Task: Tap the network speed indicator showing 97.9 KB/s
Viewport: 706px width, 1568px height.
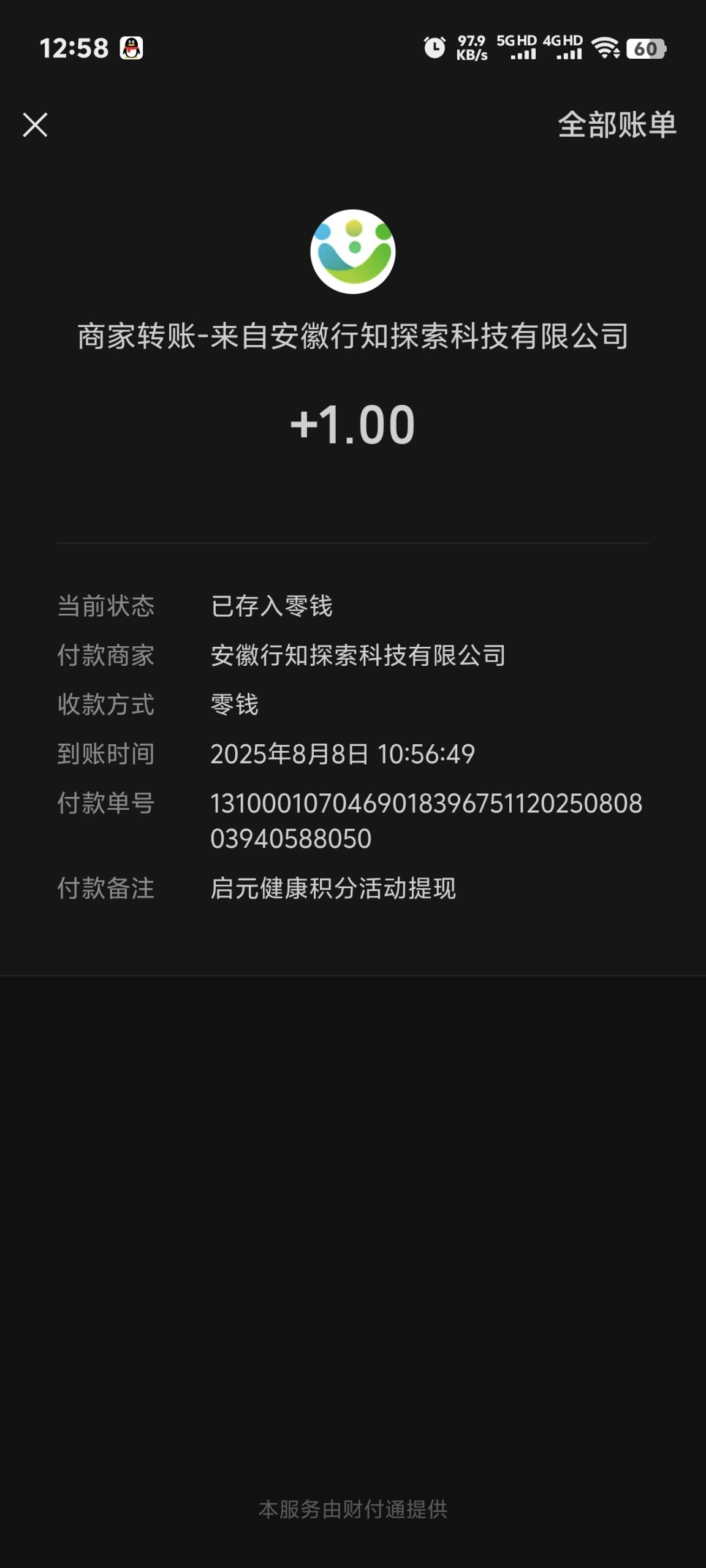Action: (471, 47)
